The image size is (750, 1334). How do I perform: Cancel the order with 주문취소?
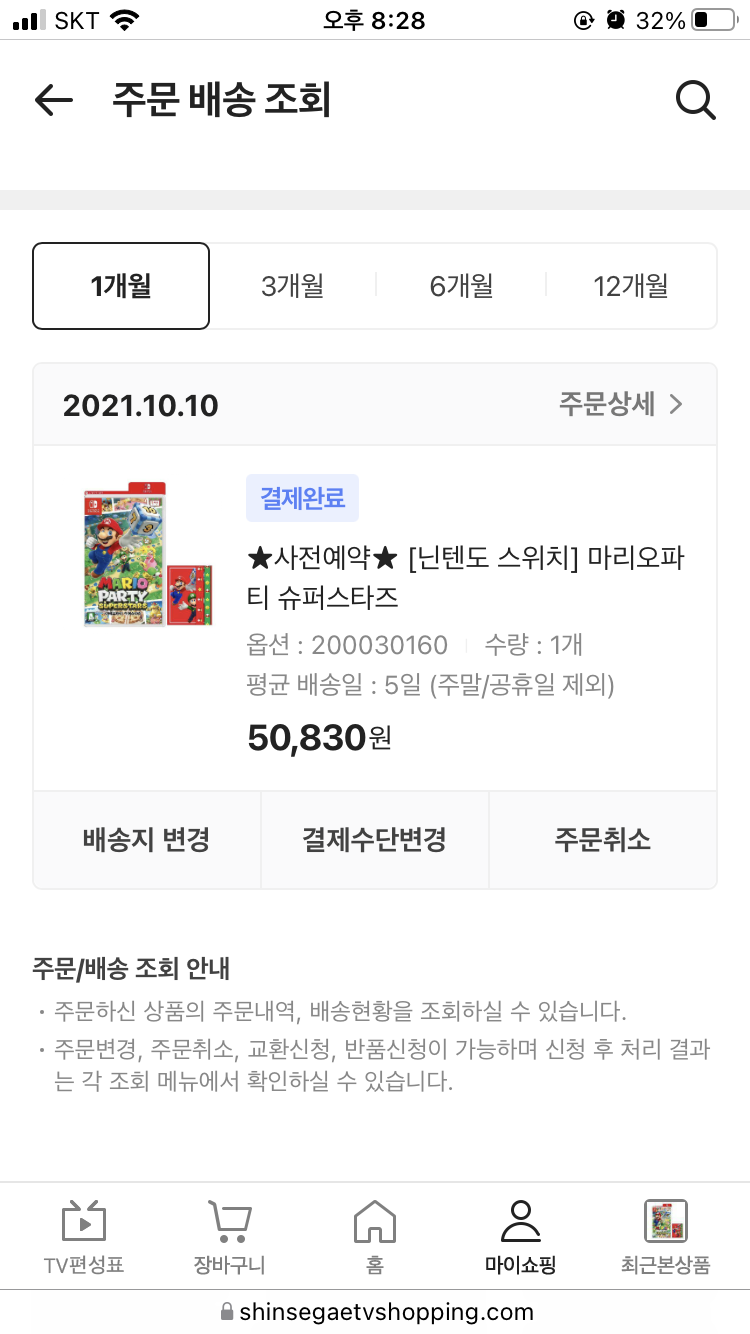point(603,840)
